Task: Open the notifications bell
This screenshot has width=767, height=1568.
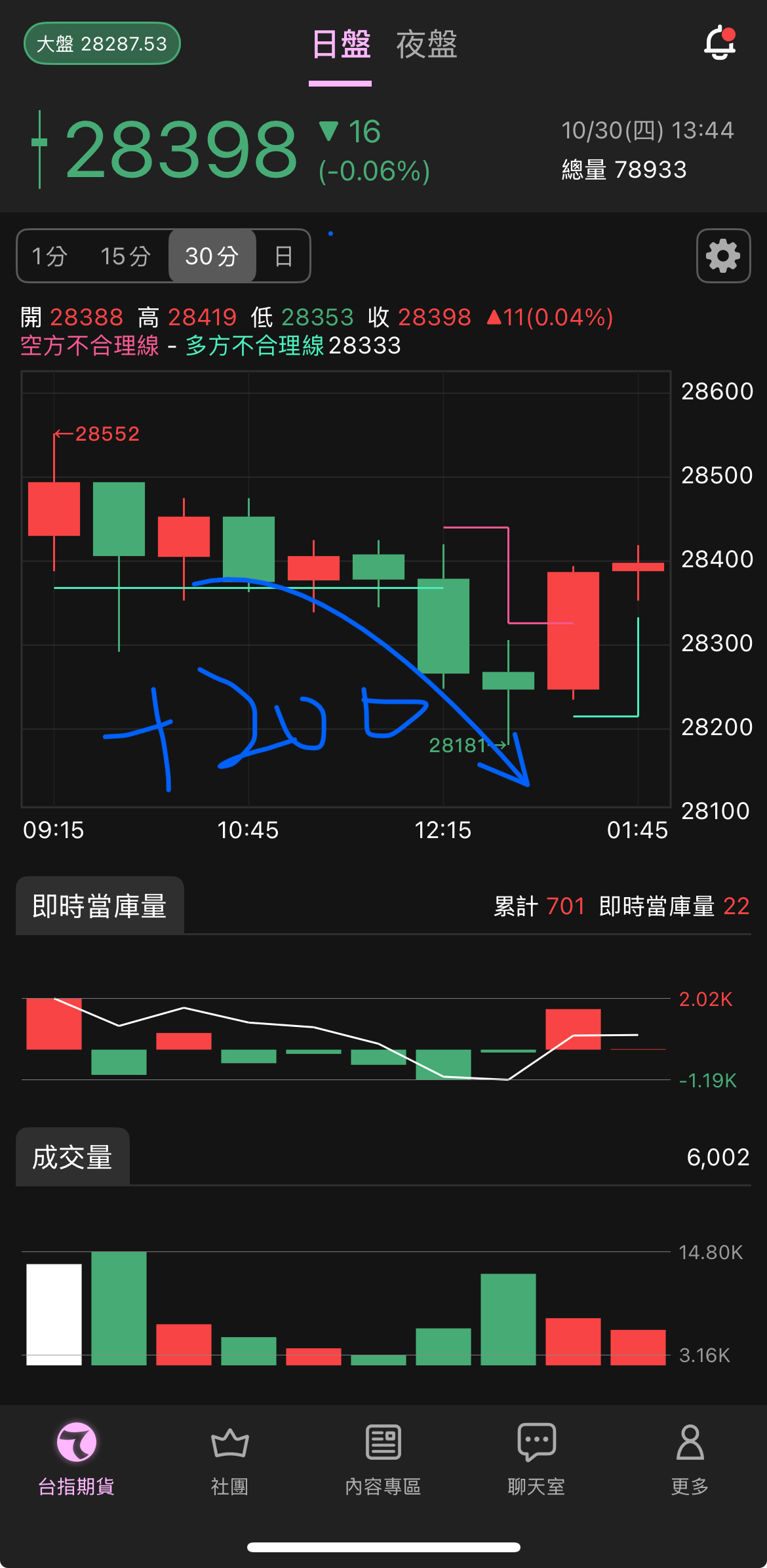Action: pyautogui.click(x=719, y=43)
